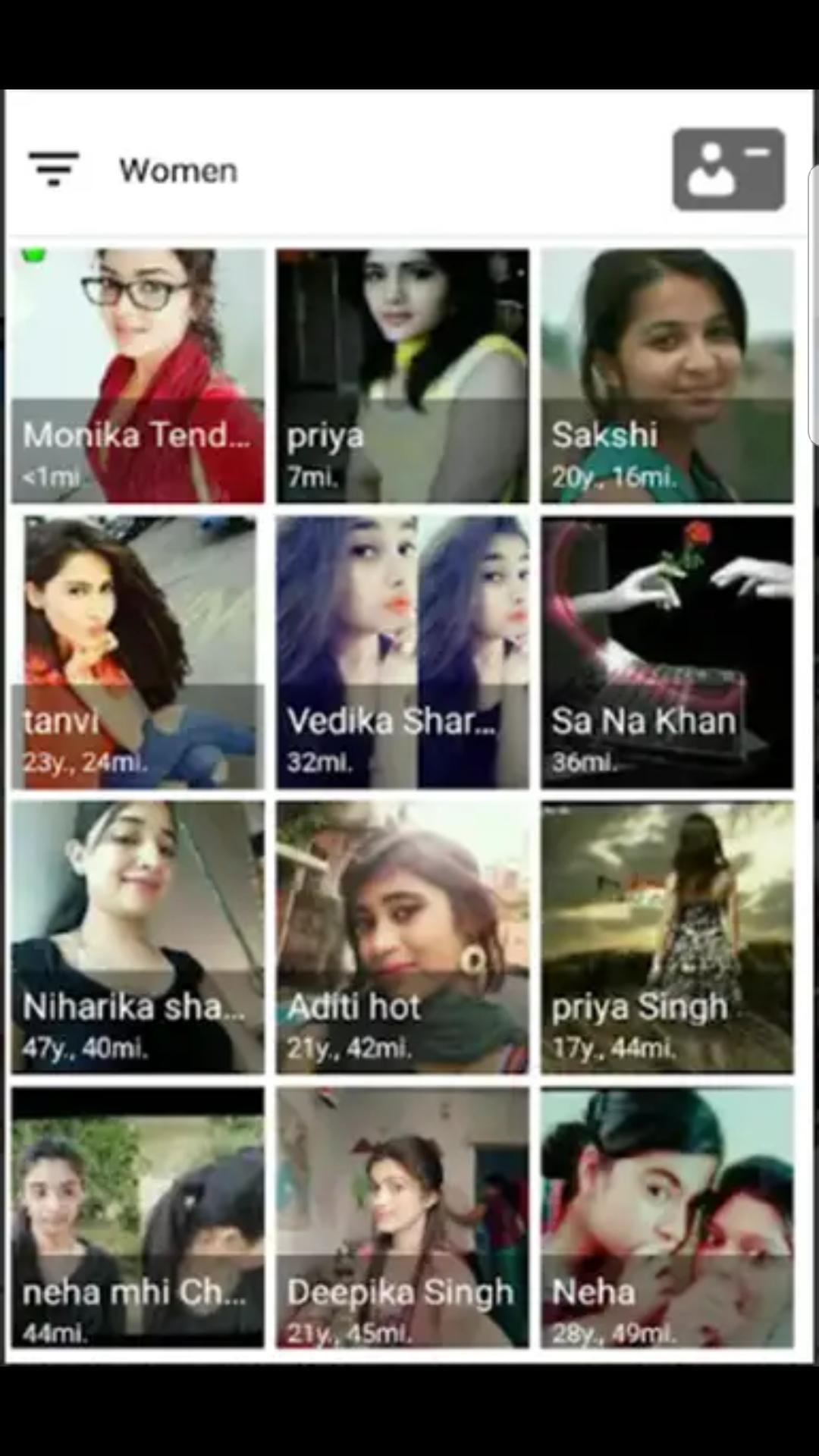View Sa Na Khan's profile
This screenshot has height=1456, width=819.
pyautogui.click(x=667, y=652)
